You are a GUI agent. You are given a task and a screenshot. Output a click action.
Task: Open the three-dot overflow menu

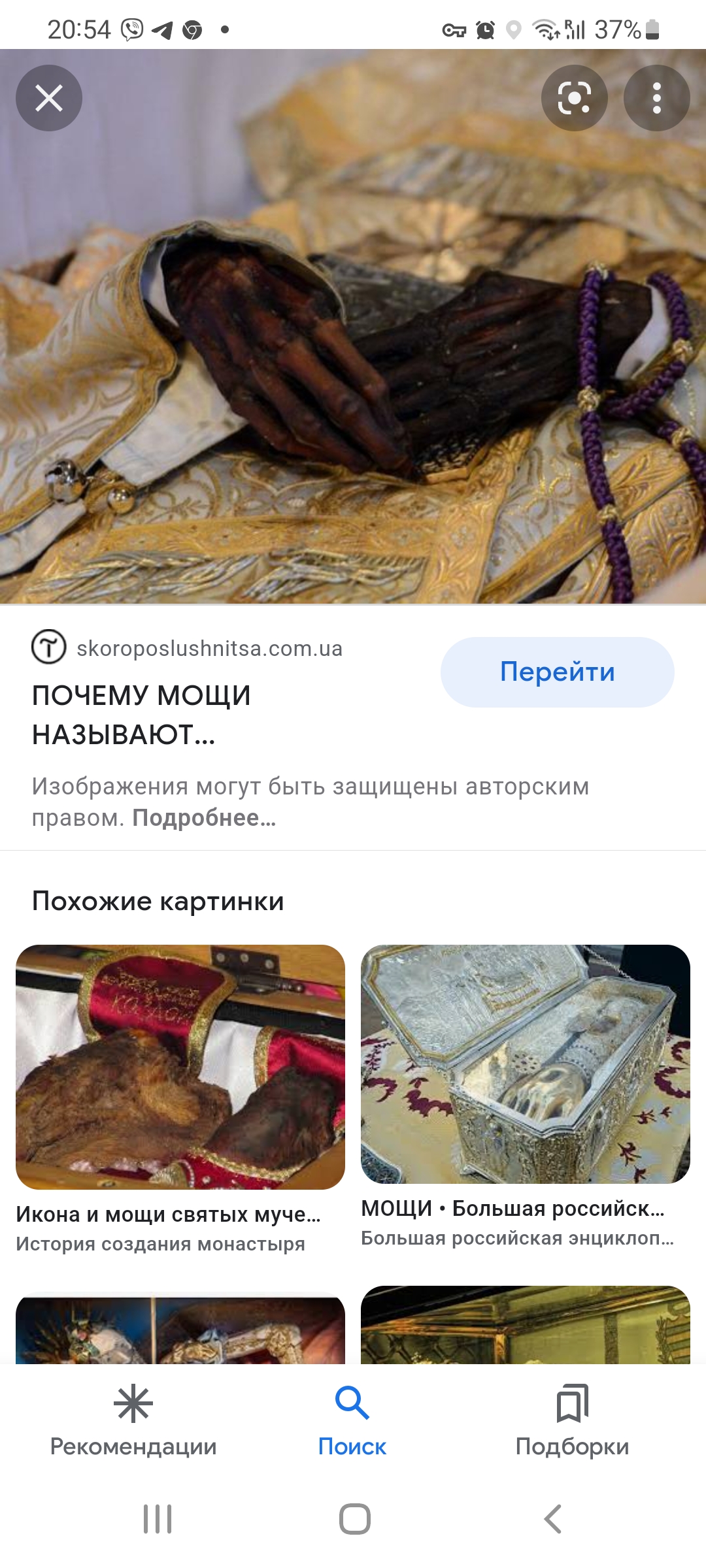(656, 98)
